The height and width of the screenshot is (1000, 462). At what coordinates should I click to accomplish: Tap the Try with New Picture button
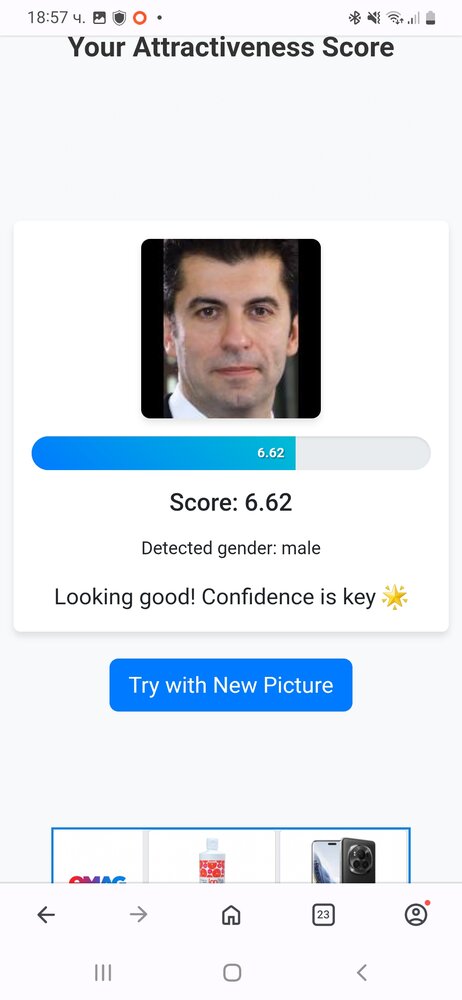pyautogui.click(x=230, y=685)
